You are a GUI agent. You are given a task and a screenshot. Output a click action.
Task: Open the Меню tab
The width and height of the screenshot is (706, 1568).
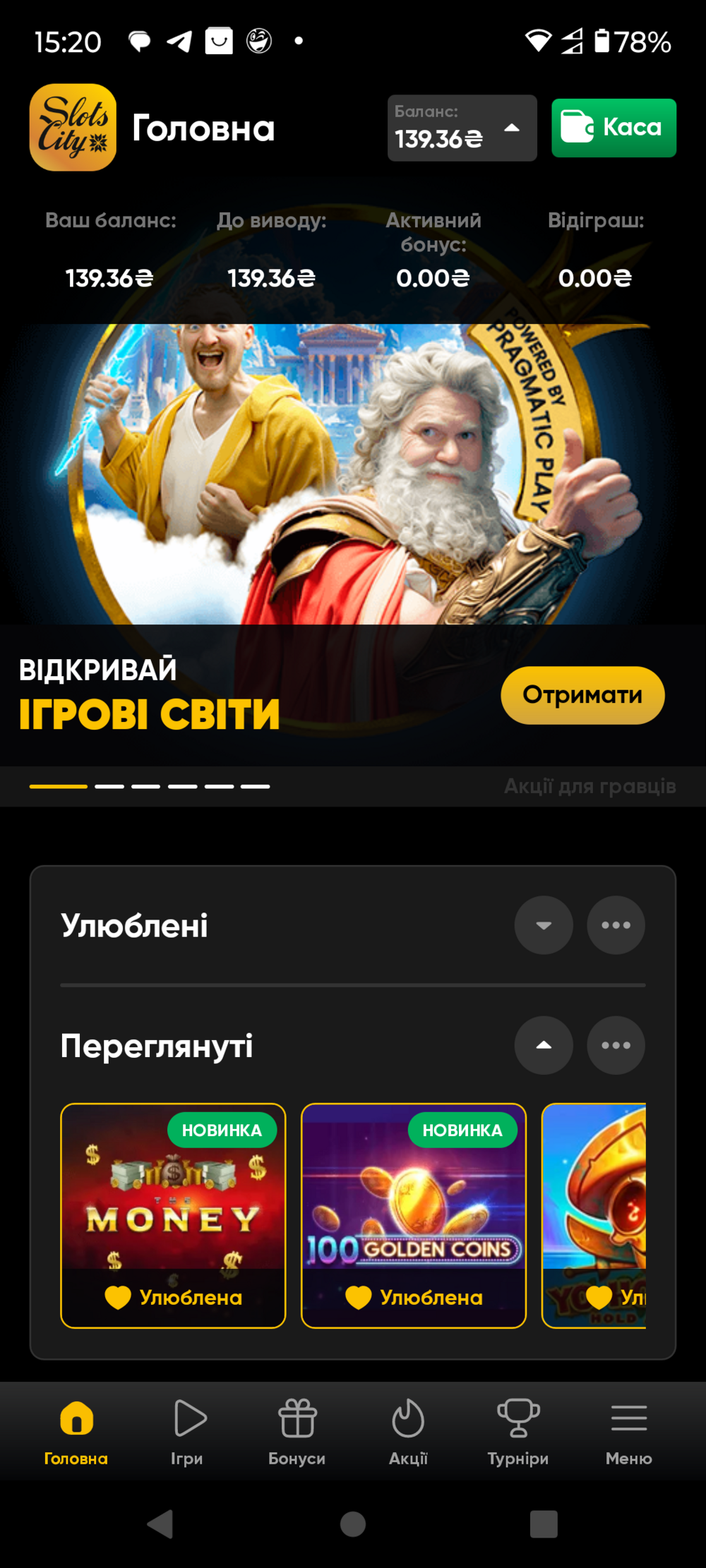tap(628, 1432)
